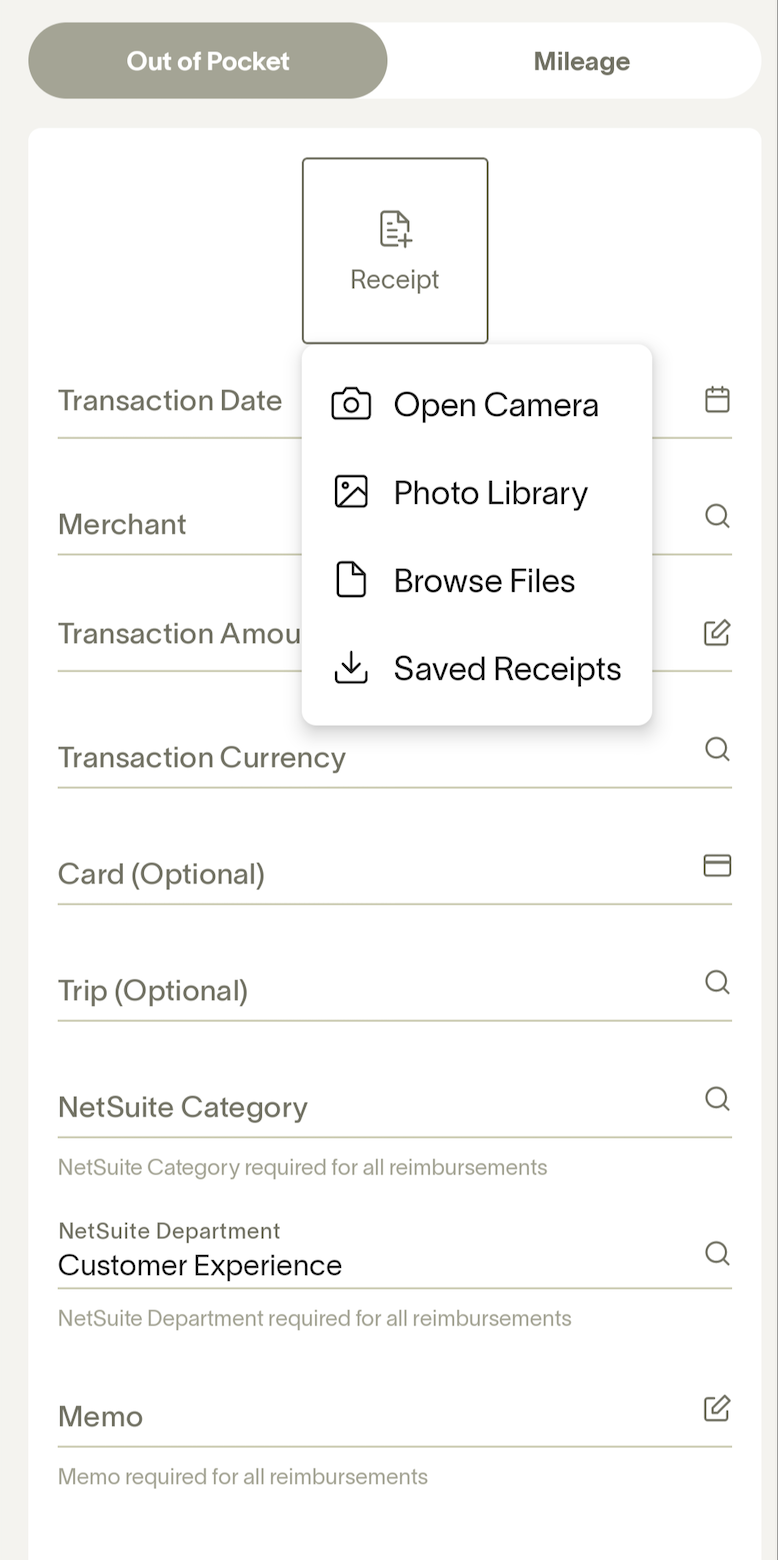Viewport: 778px width, 1560px height.
Task: Click the edit icon for Transaction Amount
Action: coord(717,632)
